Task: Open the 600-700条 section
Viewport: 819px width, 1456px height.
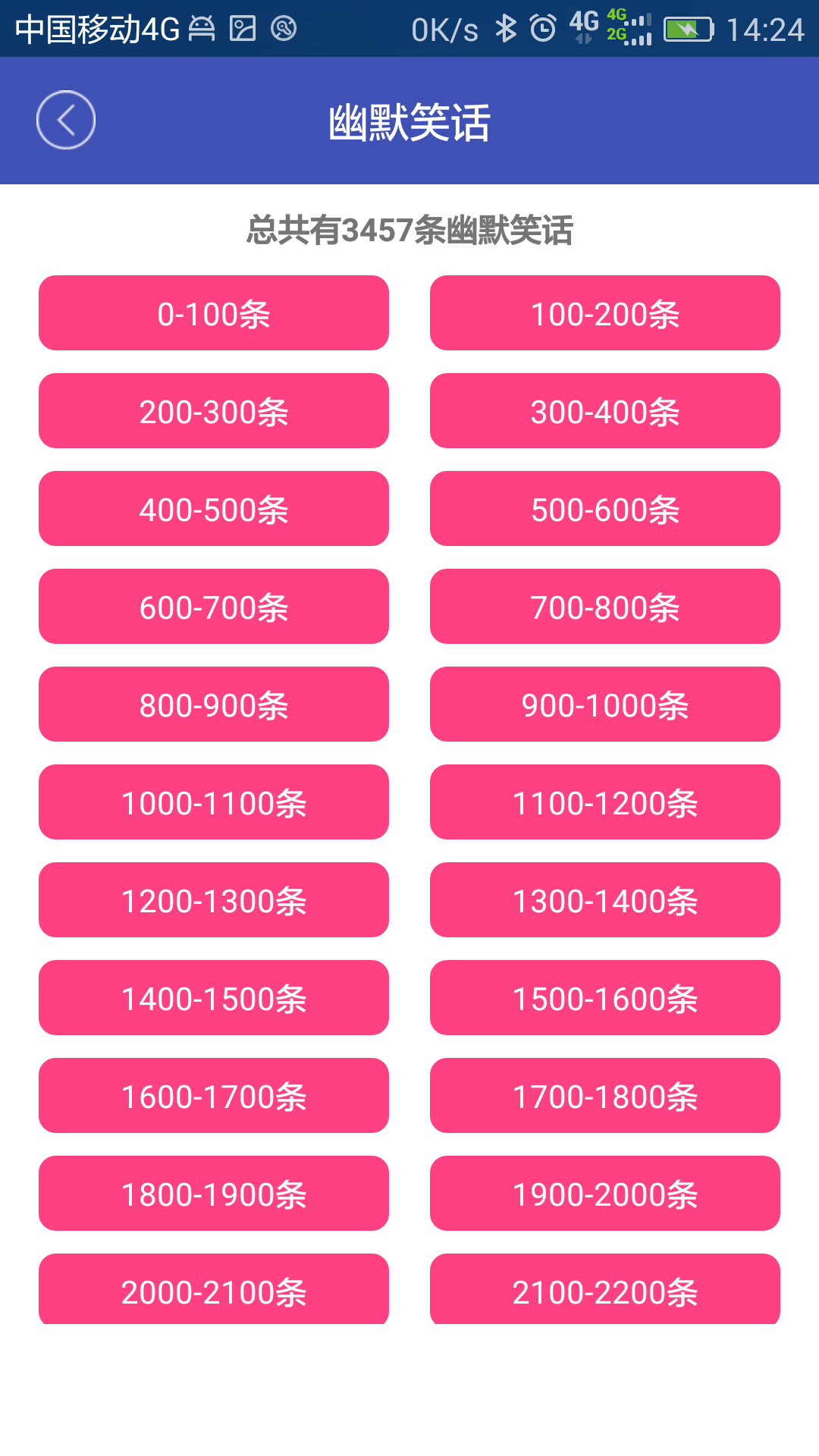Action: (213, 607)
